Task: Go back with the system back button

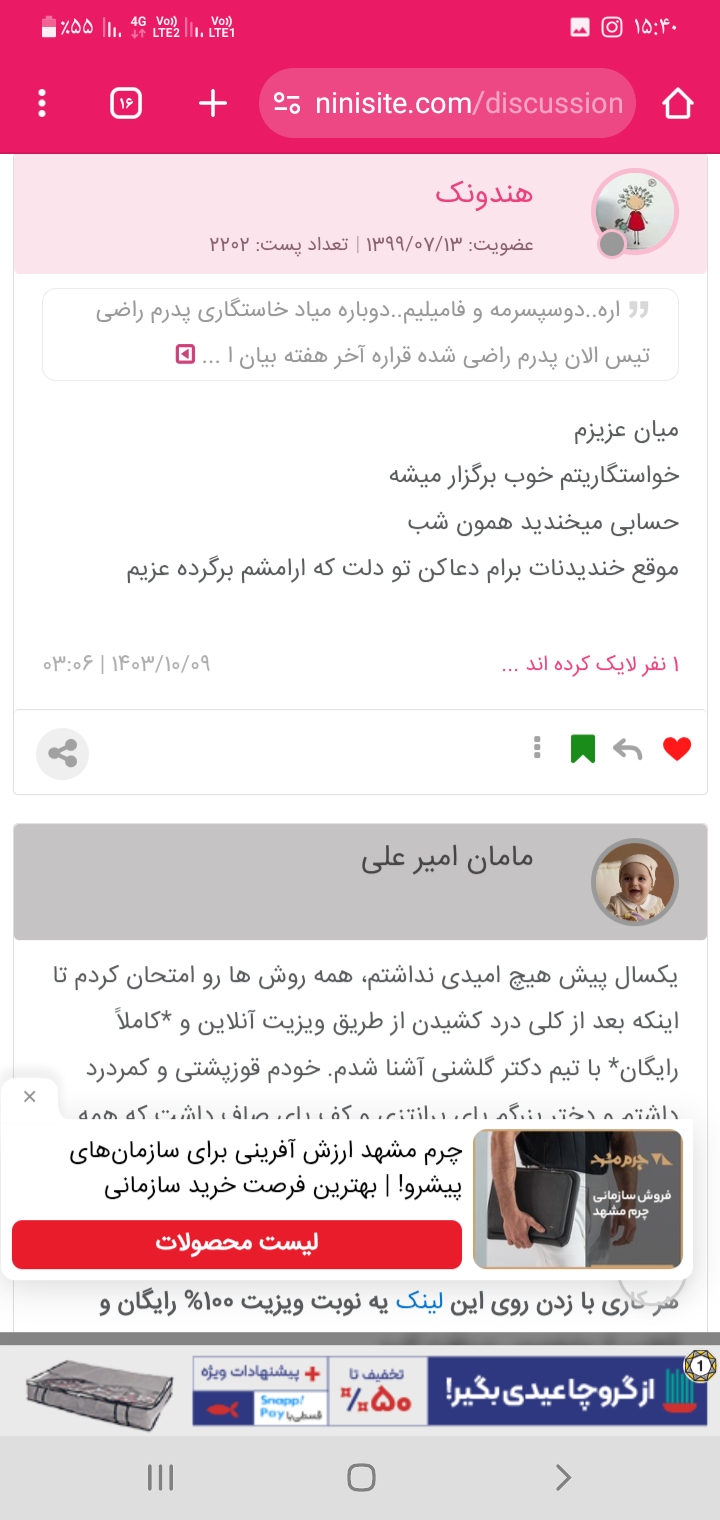Action: click(x=563, y=1477)
